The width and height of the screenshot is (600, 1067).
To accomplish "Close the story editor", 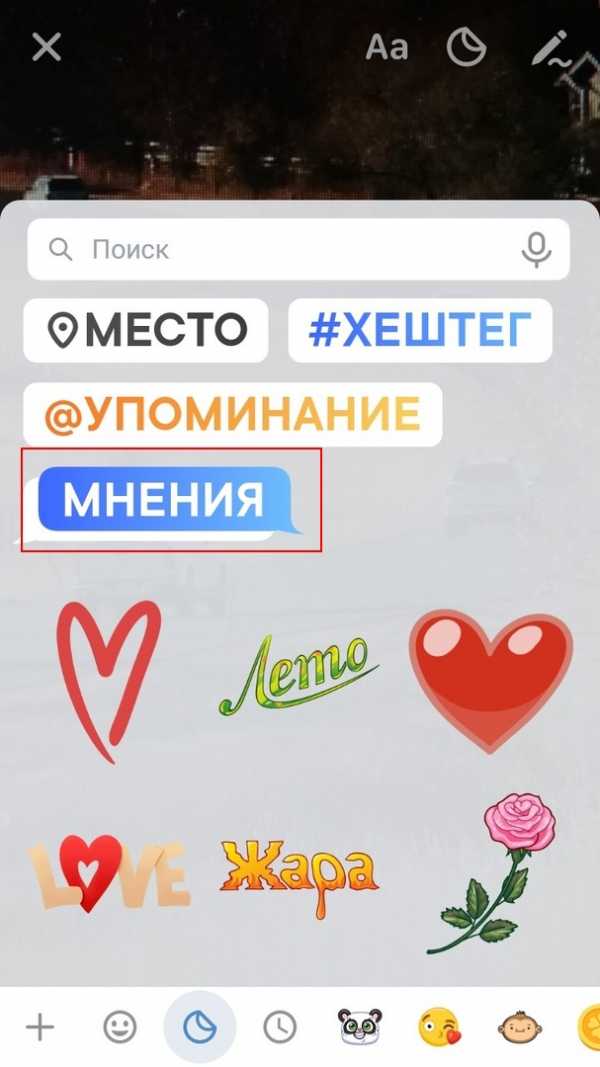I will tap(46, 46).
